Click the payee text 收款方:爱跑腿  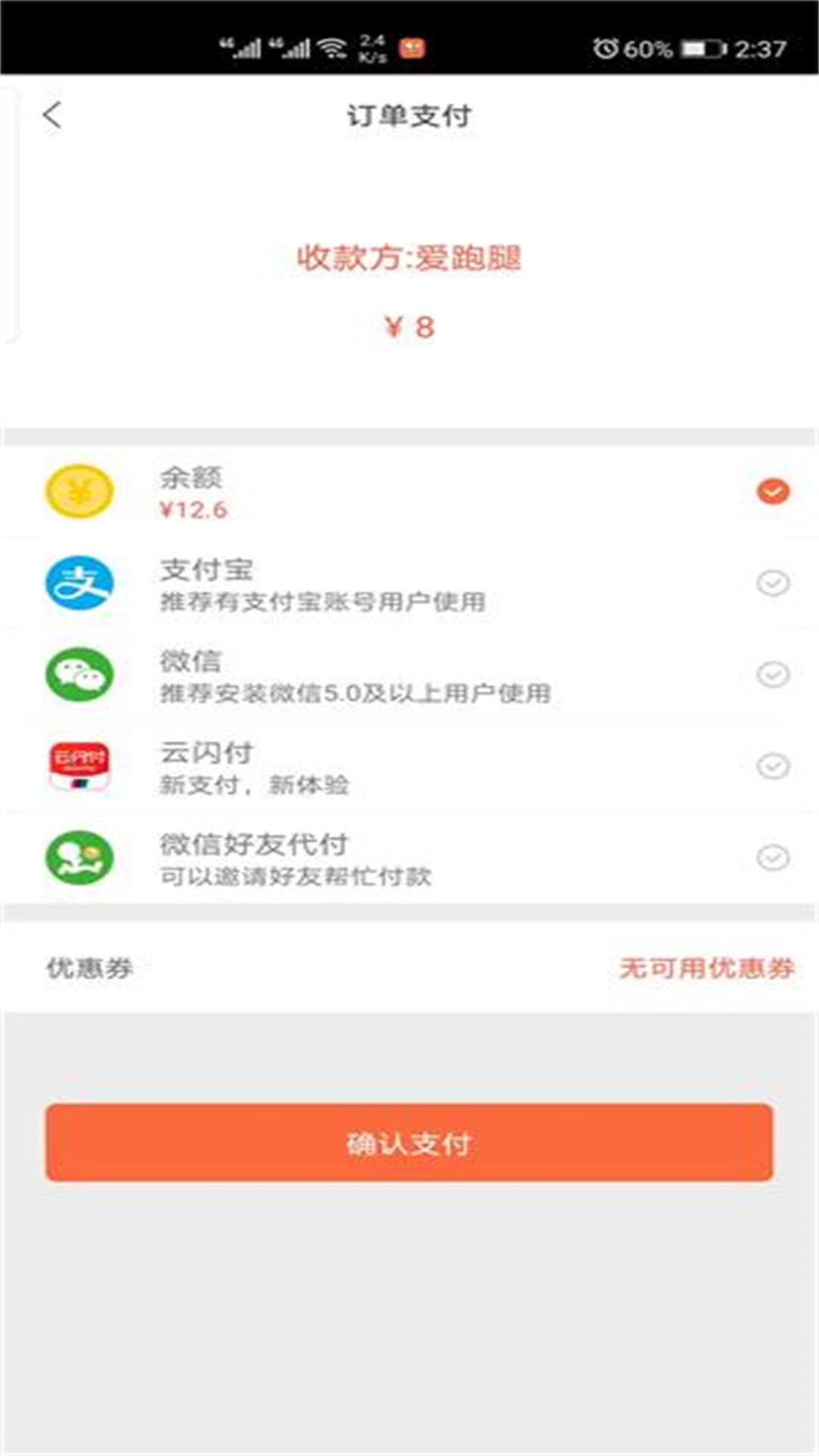coord(409,258)
